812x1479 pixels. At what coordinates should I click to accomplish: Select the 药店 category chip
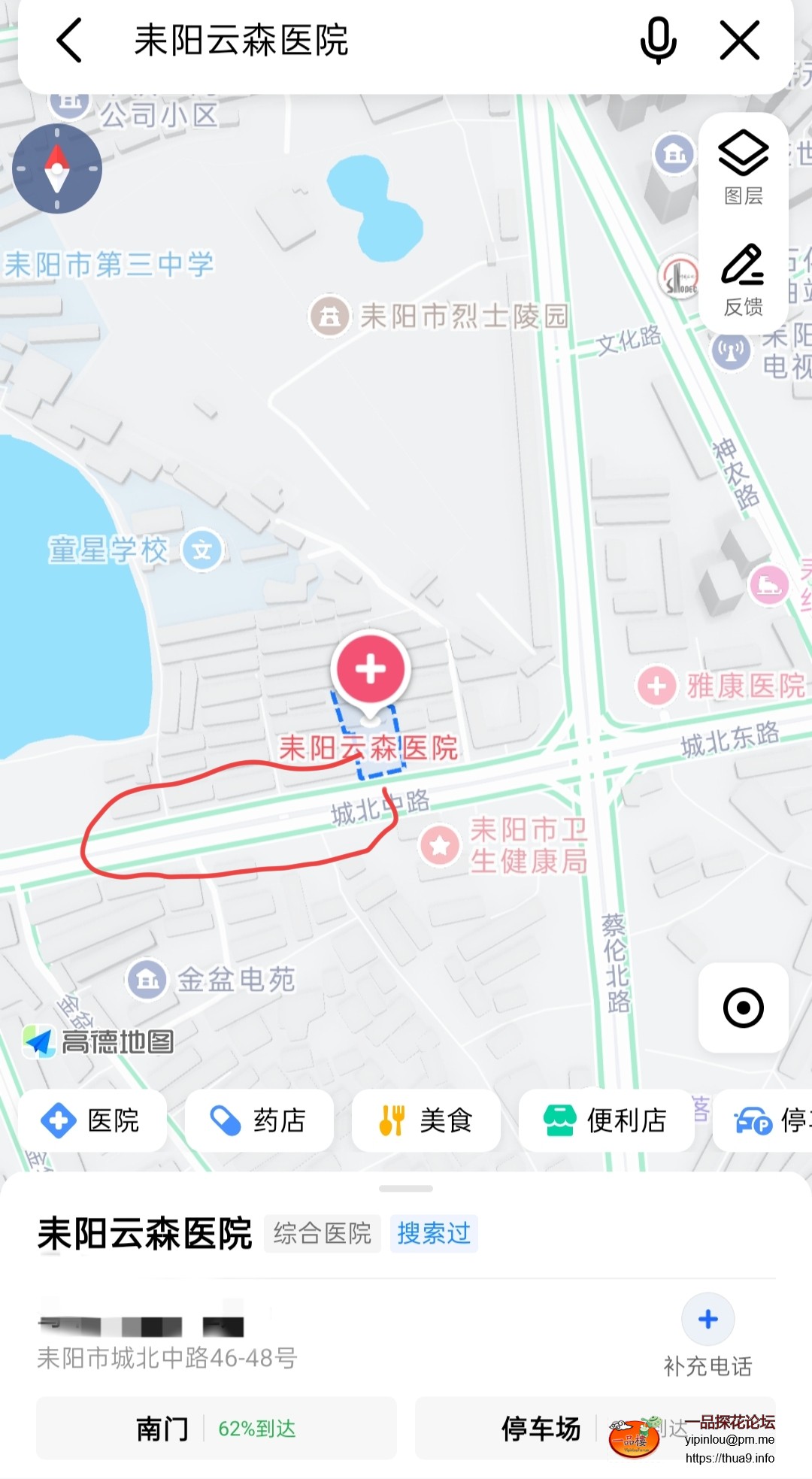(259, 1120)
